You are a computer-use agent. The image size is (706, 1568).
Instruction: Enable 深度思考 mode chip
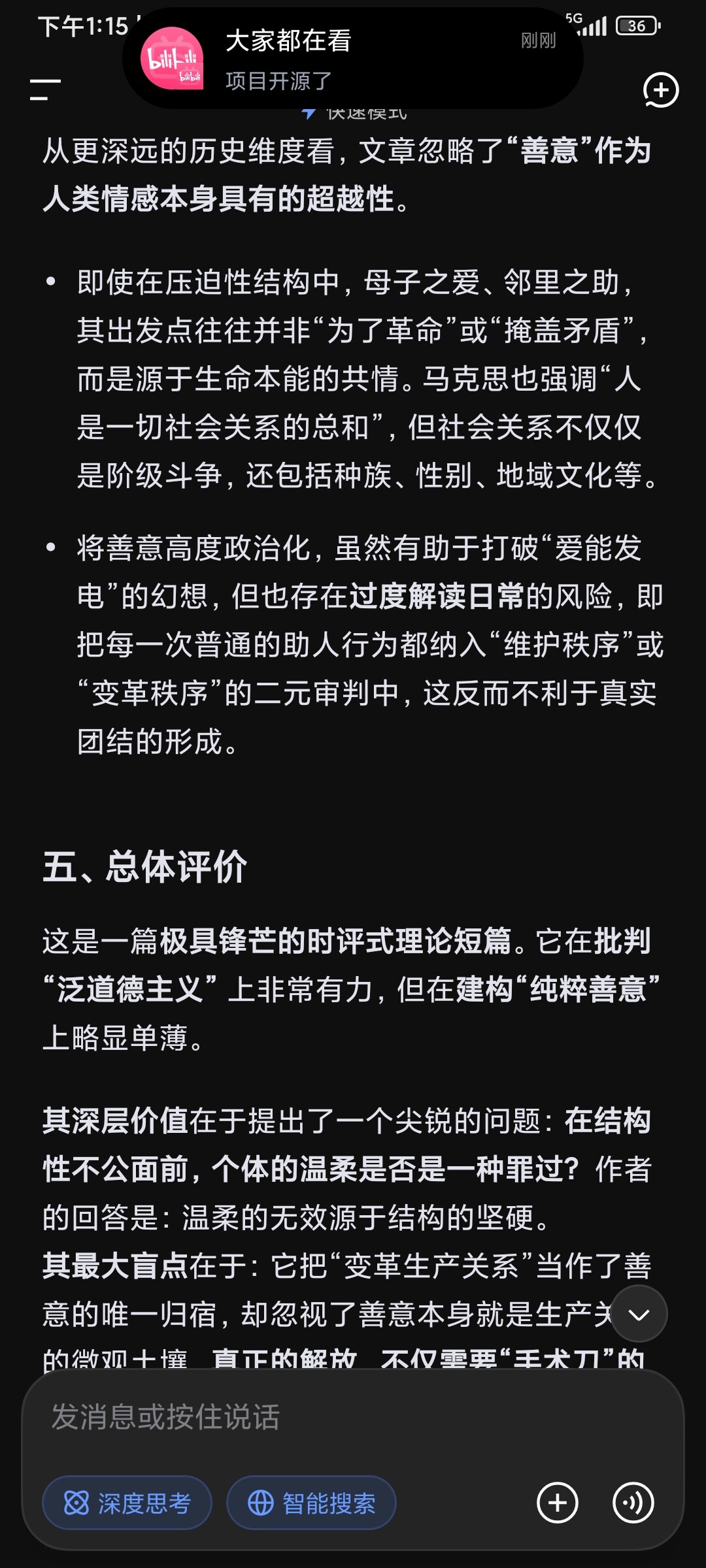pyautogui.click(x=127, y=1503)
